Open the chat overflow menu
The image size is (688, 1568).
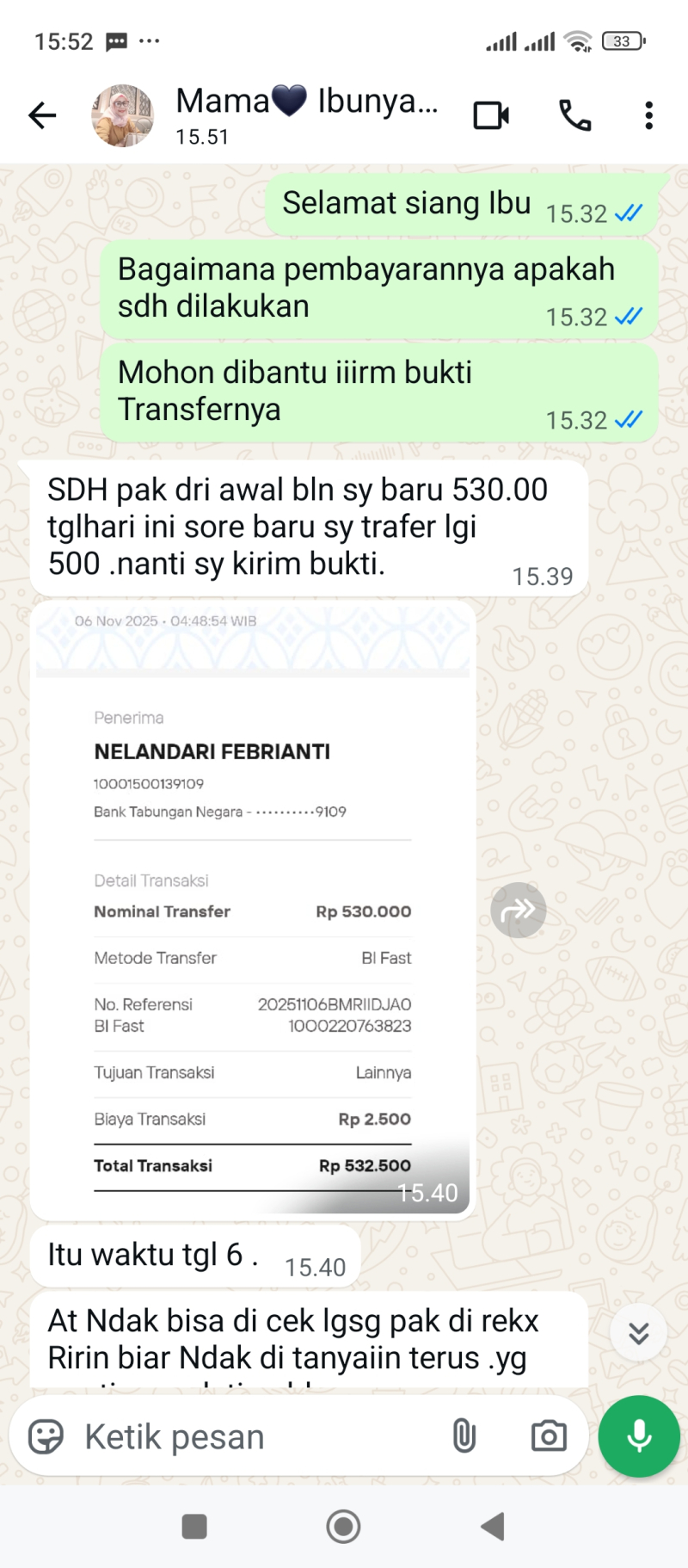648,115
